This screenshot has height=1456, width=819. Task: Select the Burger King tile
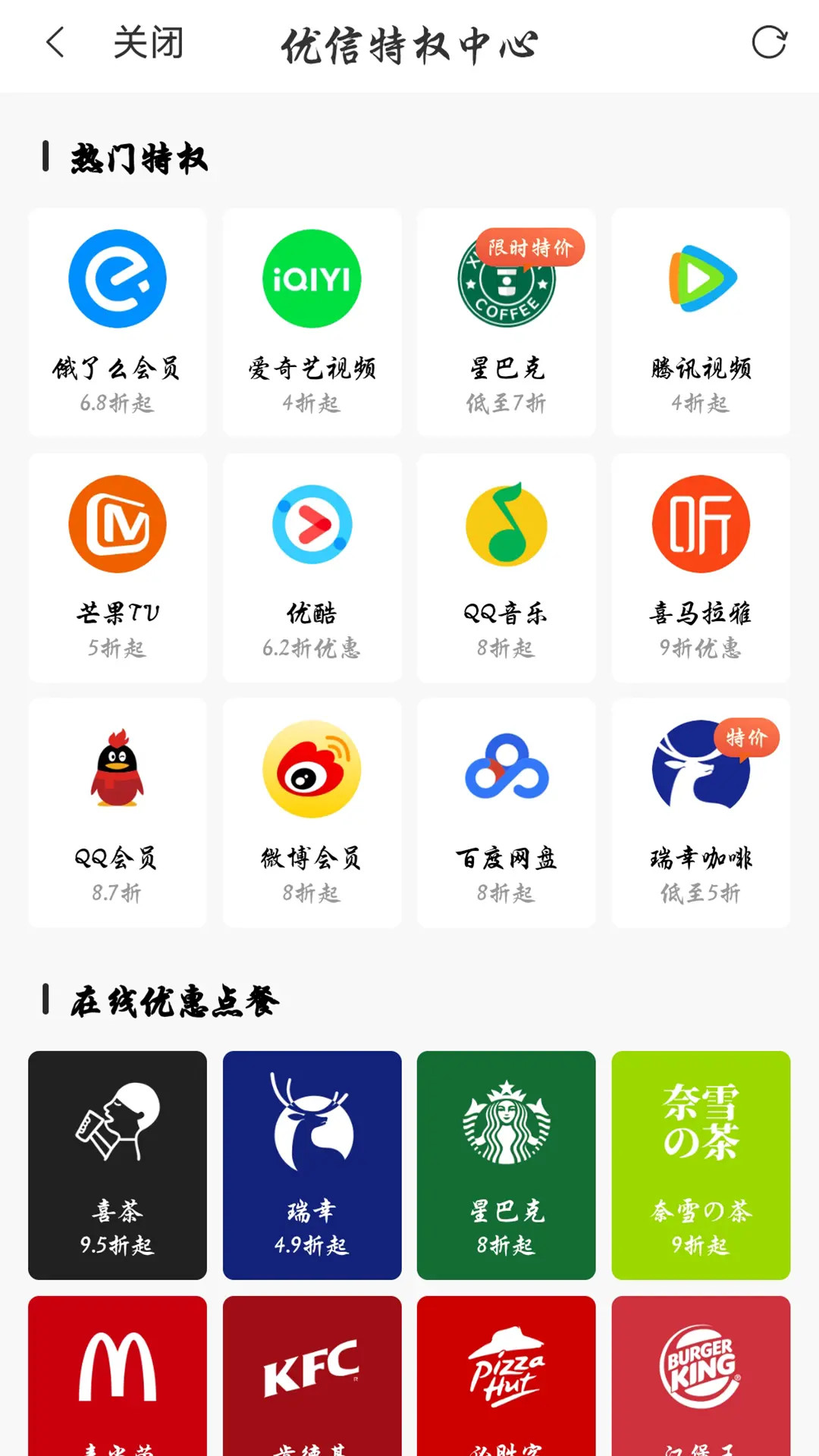[x=700, y=1371]
